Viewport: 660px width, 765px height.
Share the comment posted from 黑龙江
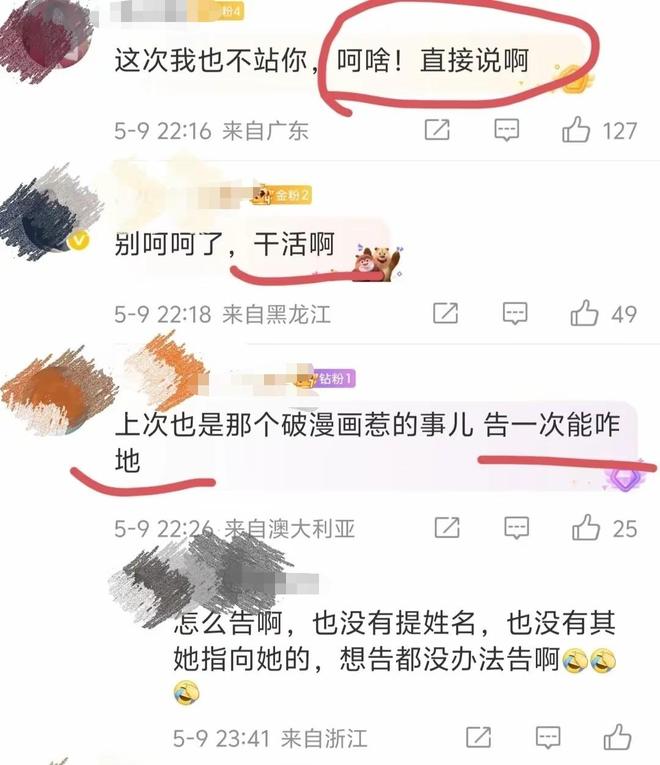point(445,313)
